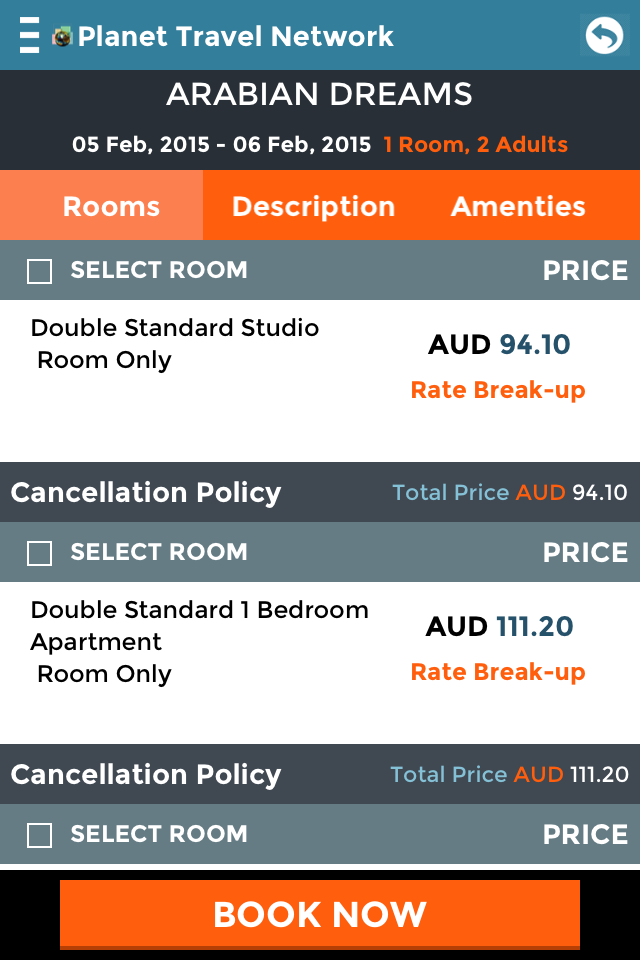640x960 pixels.
Task: Switch to the Description tab
Action: [314, 206]
